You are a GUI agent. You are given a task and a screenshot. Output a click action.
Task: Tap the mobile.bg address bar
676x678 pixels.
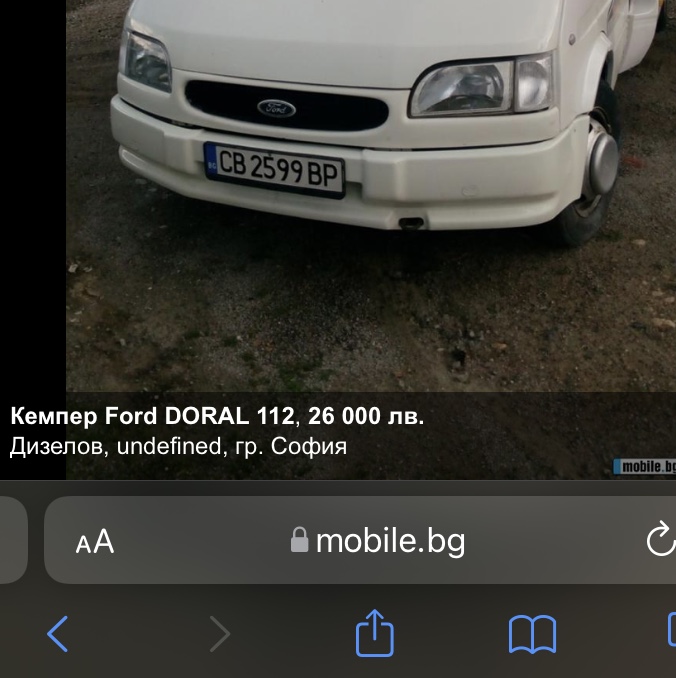[378, 540]
